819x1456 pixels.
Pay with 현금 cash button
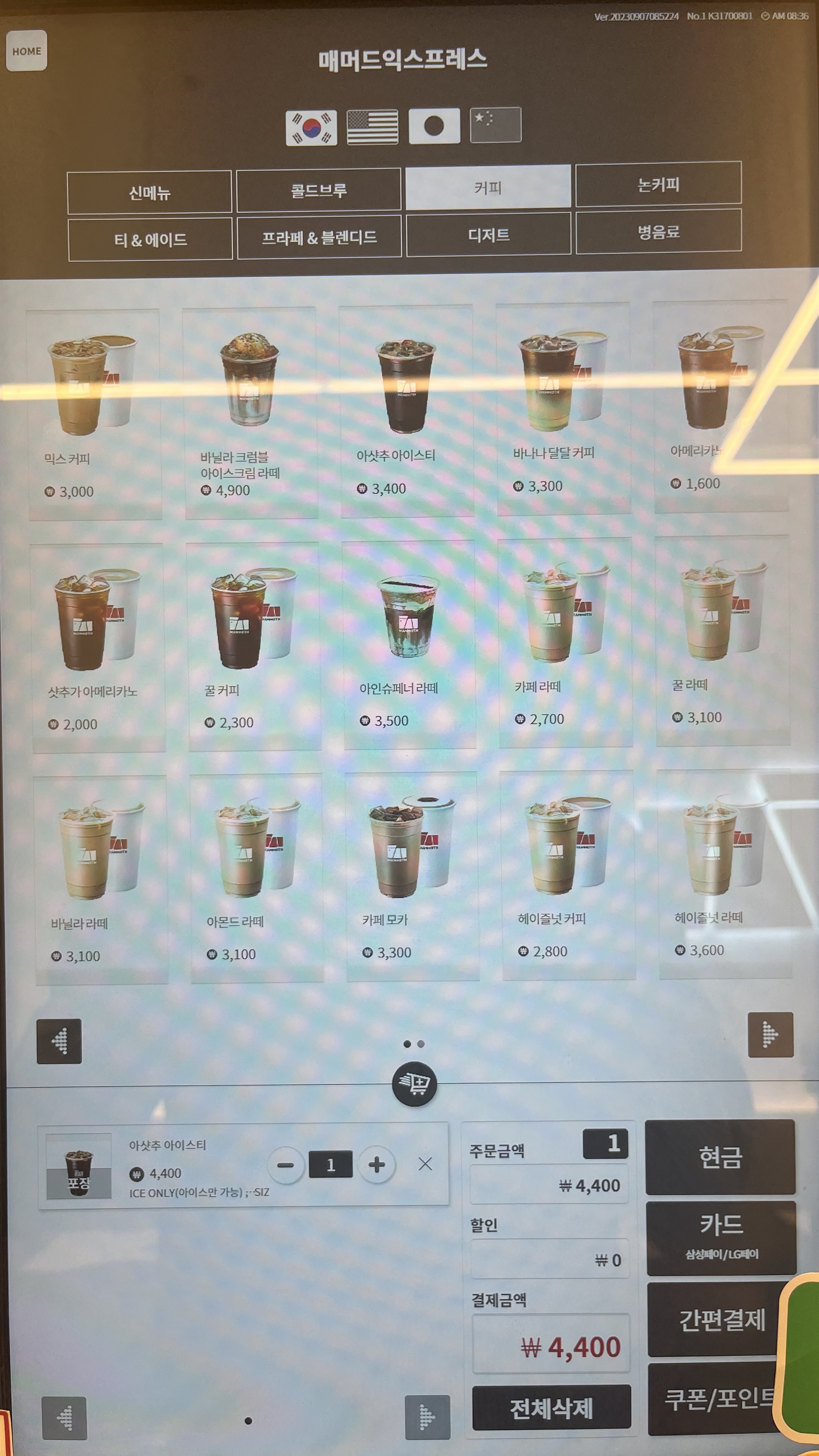[x=720, y=1156]
